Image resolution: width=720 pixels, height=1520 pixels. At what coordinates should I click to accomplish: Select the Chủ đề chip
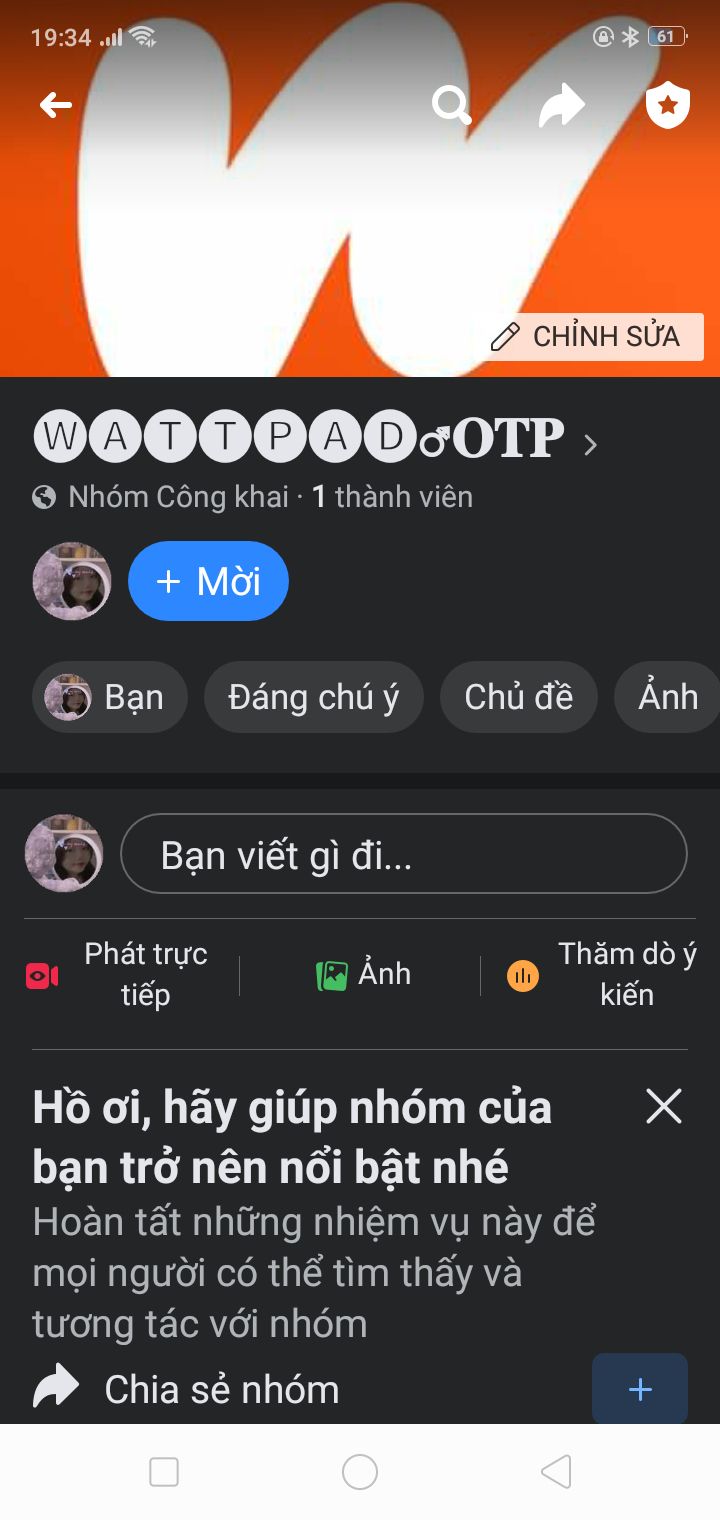tap(519, 697)
